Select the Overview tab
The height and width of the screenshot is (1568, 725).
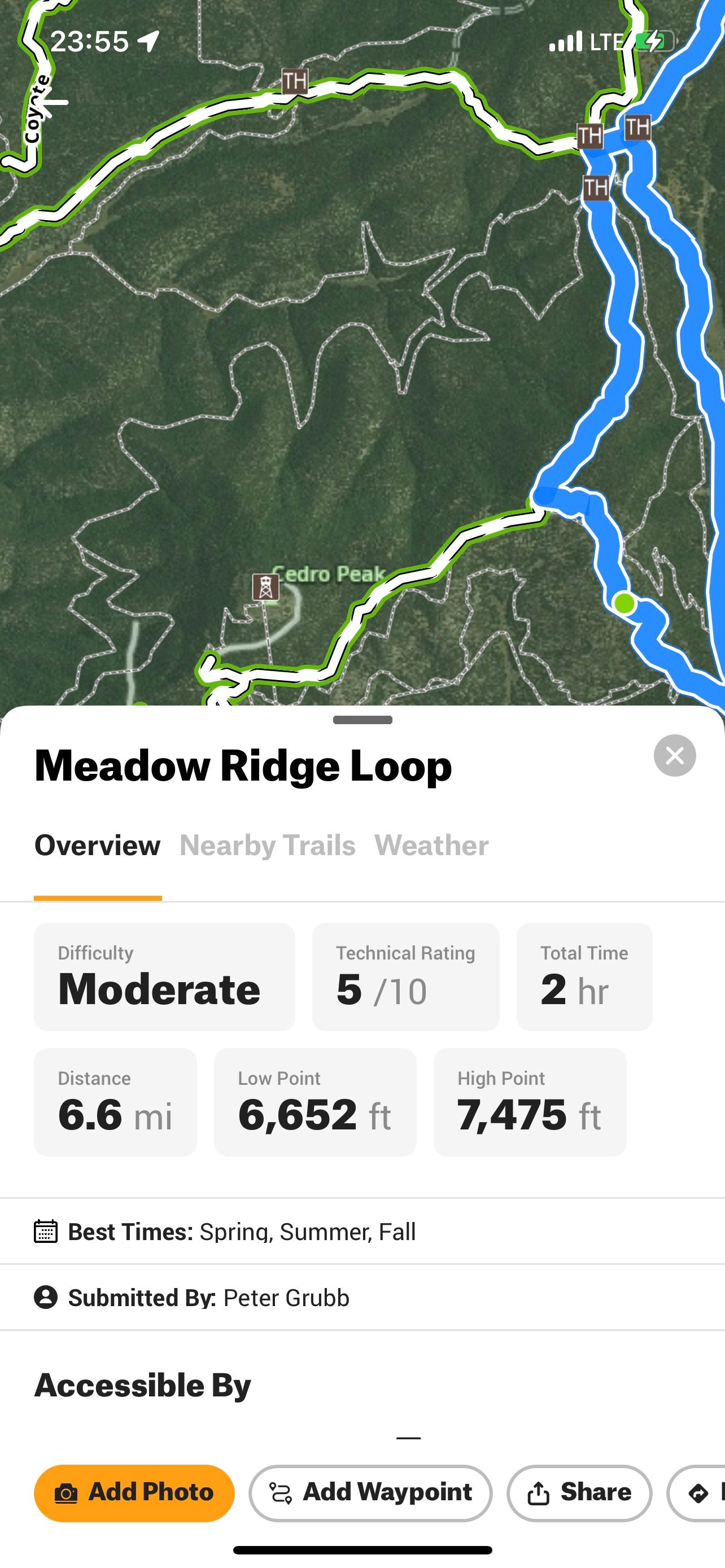click(x=97, y=846)
